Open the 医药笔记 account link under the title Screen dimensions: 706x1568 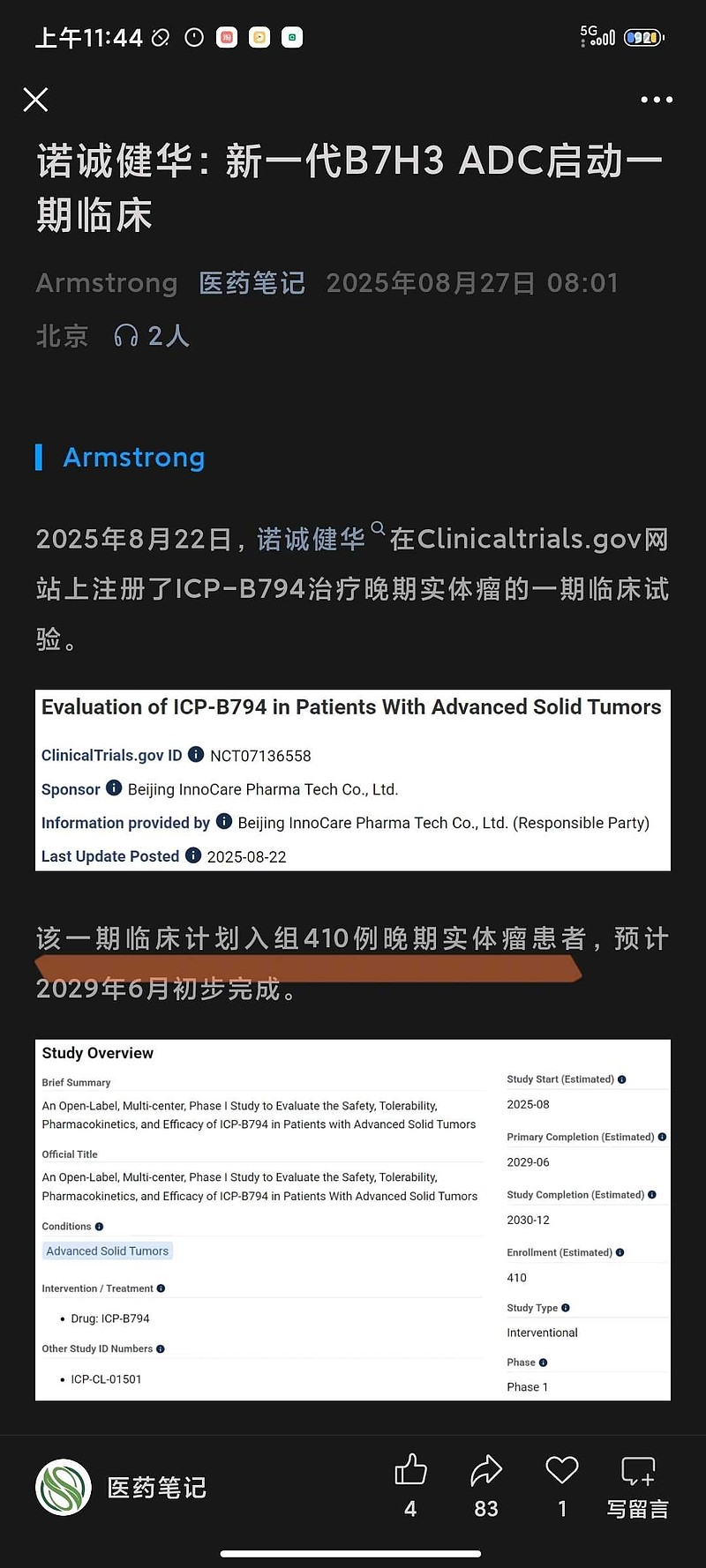tap(252, 283)
